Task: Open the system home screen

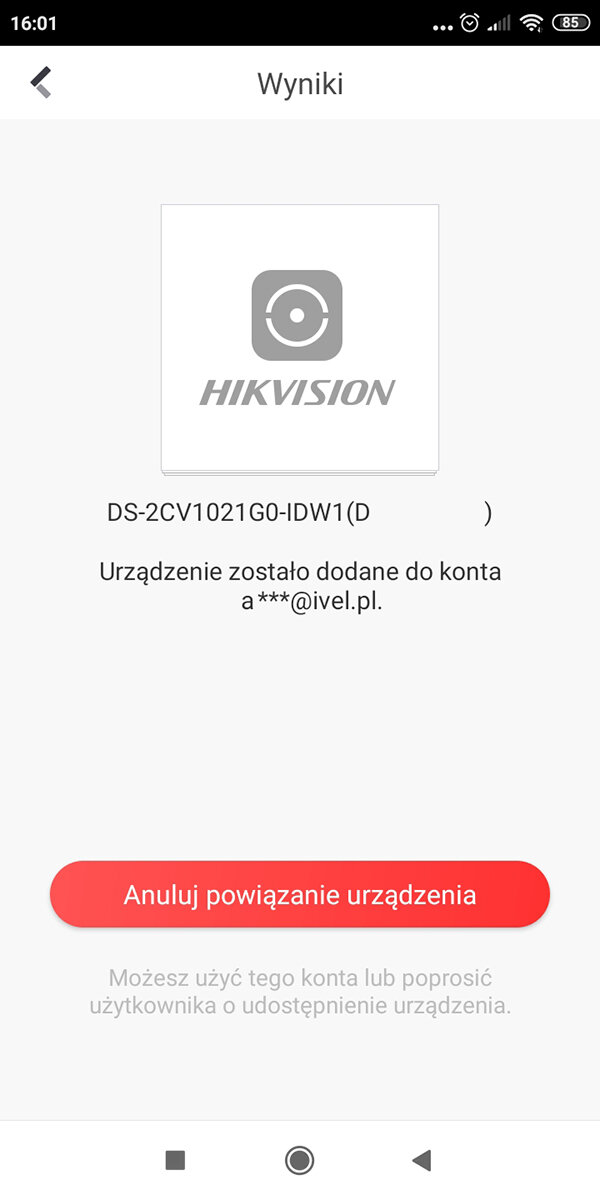Action: coord(299,1160)
